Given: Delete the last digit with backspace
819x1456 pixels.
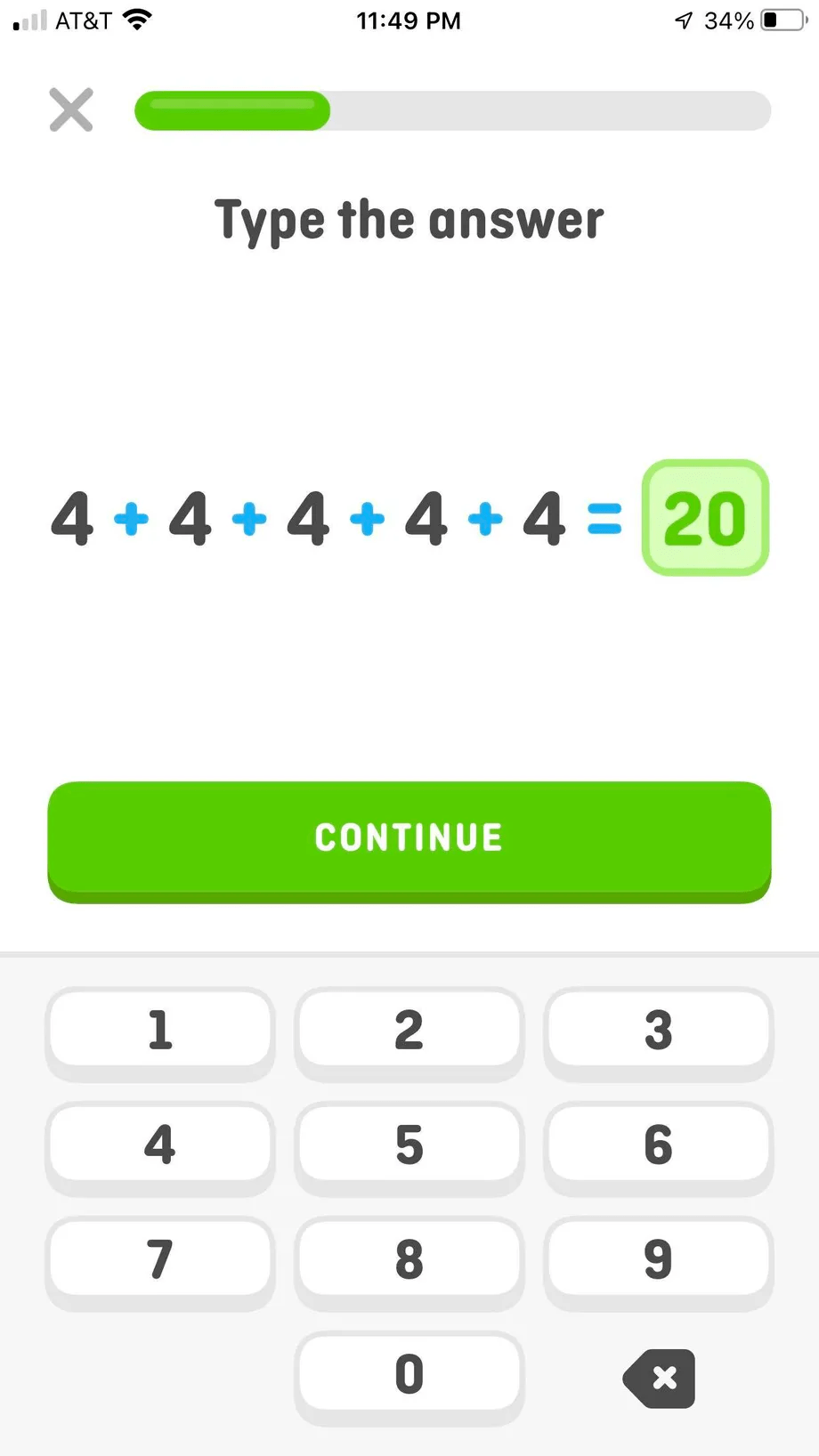Looking at the screenshot, I should click(x=660, y=1379).
